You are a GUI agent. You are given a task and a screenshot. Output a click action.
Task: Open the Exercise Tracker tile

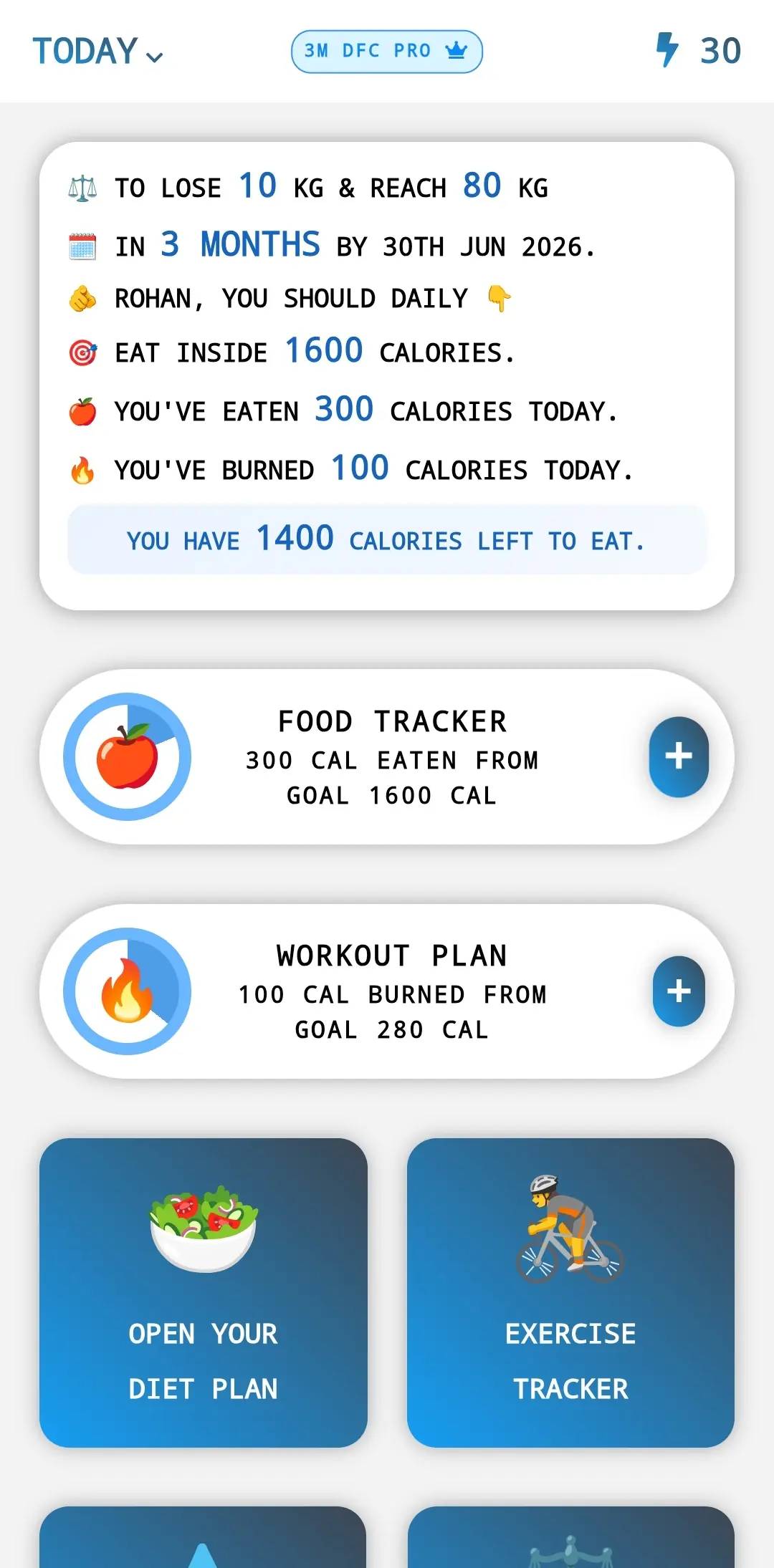[x=570, y=1292]
